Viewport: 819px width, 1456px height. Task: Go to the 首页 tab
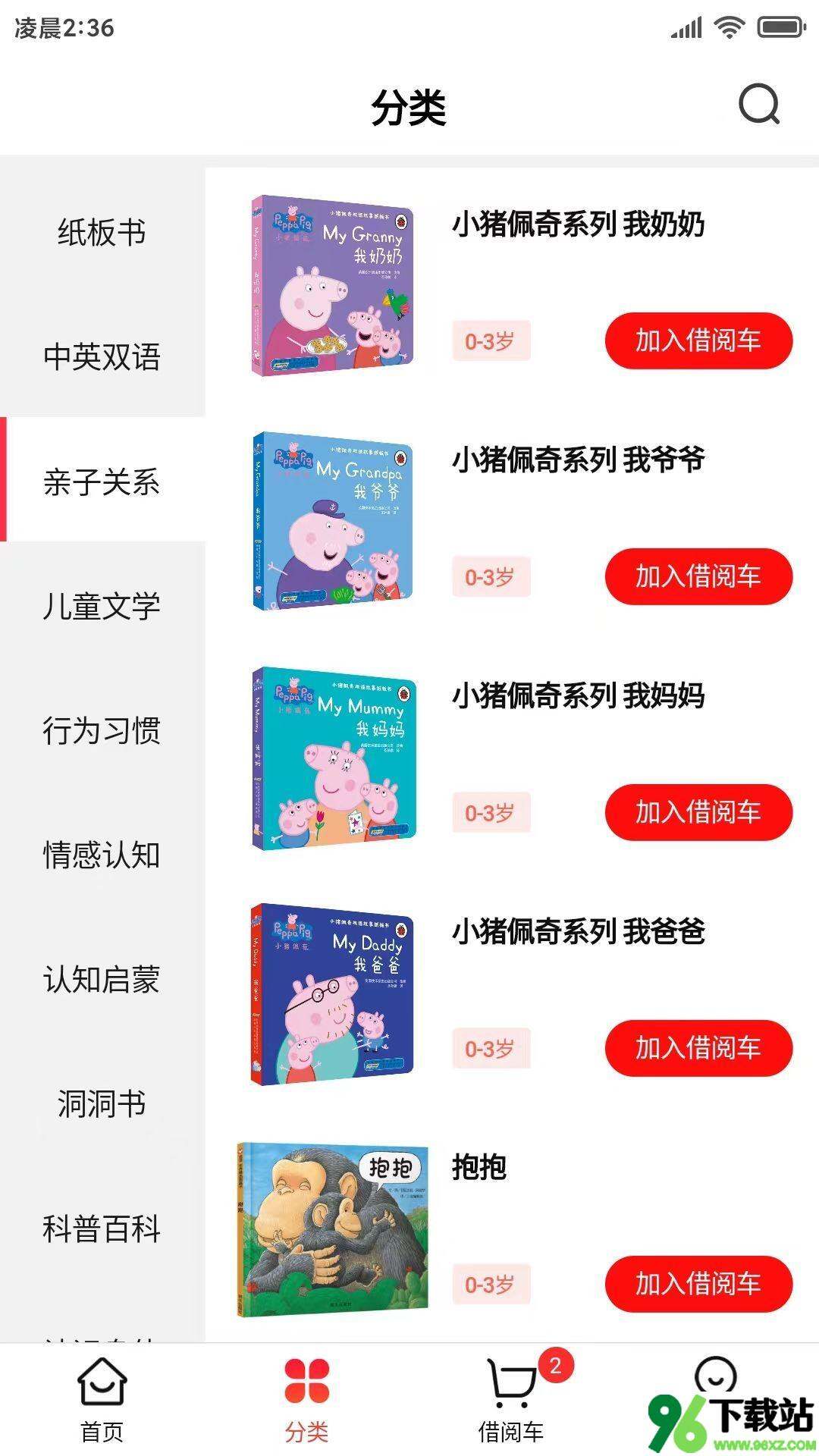coord(102,1401)
